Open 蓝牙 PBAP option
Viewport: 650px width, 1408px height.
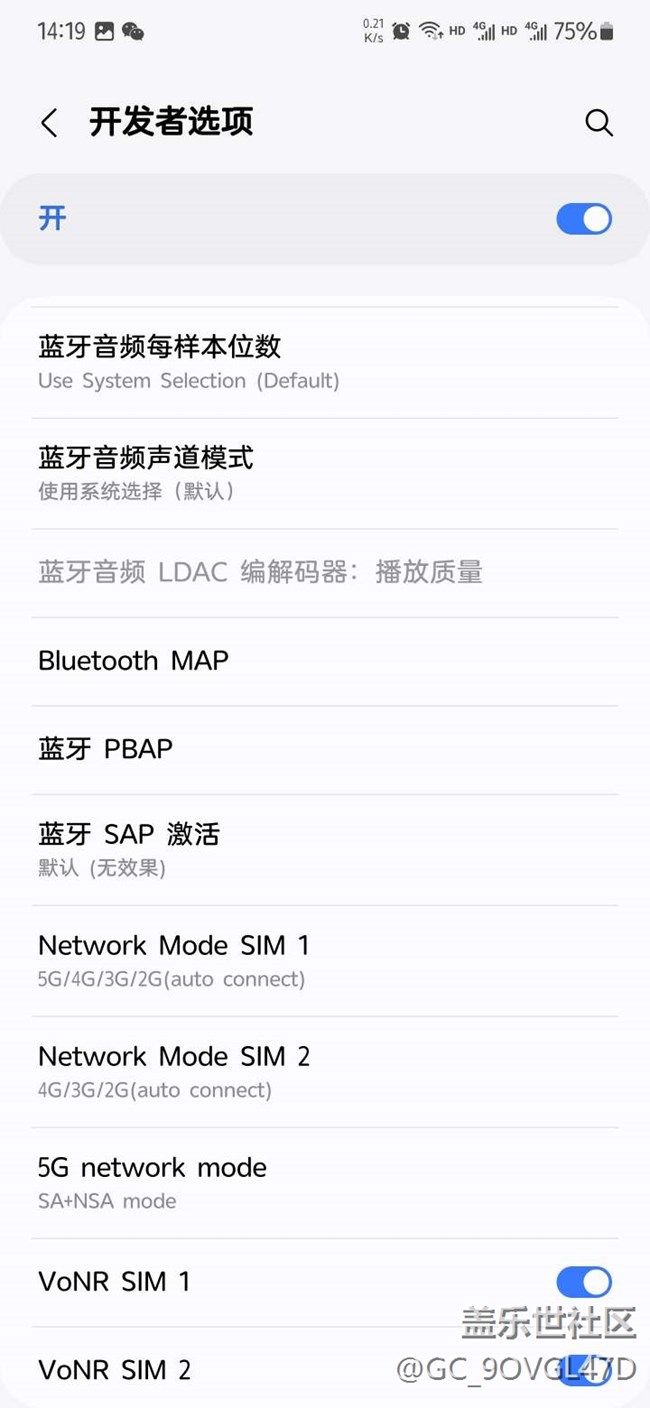pyautogui.click(x=325, y=749)
